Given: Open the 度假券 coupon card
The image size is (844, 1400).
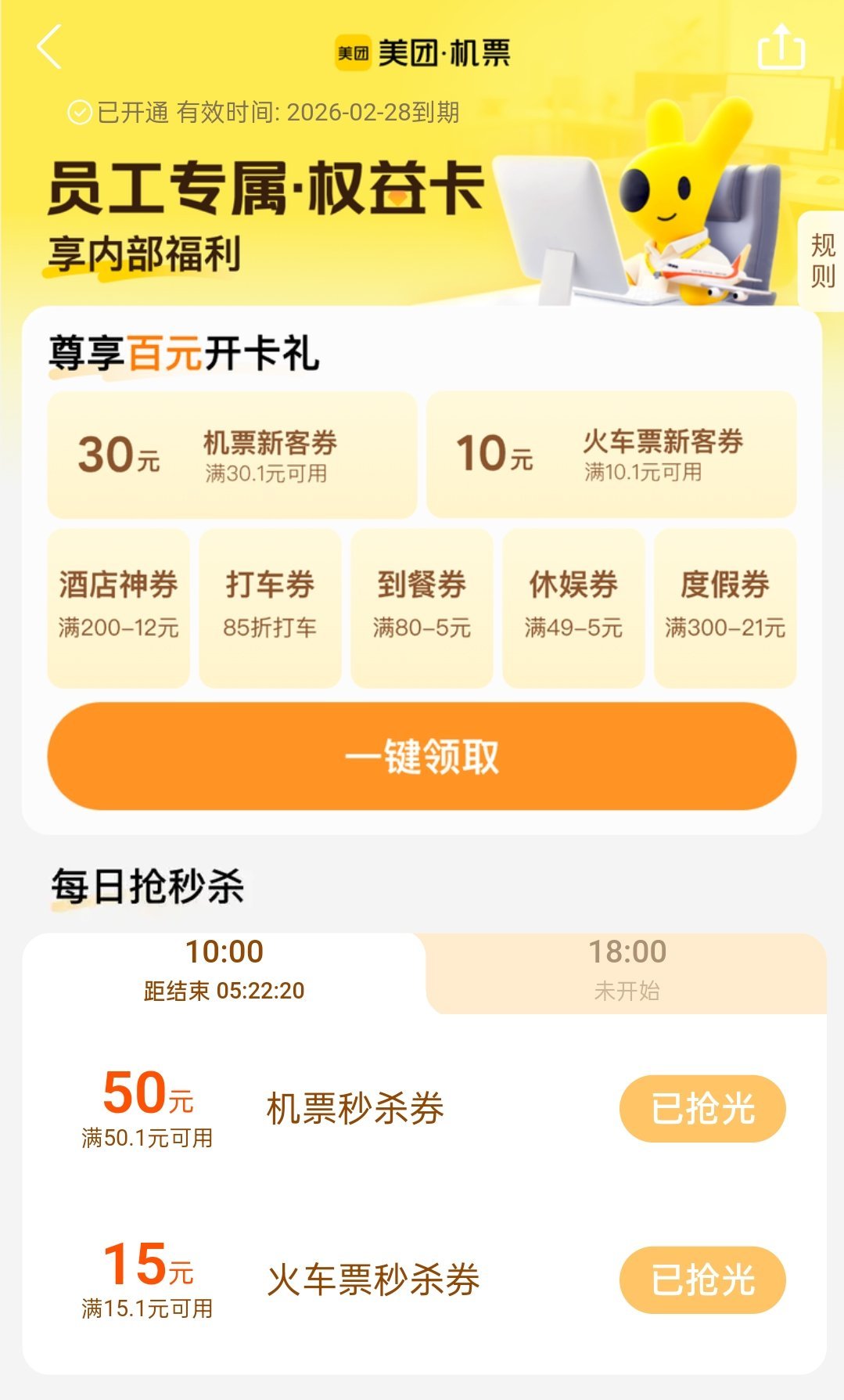Looking at the screenshot, I should pyautogui.click(x=725, y=608).
